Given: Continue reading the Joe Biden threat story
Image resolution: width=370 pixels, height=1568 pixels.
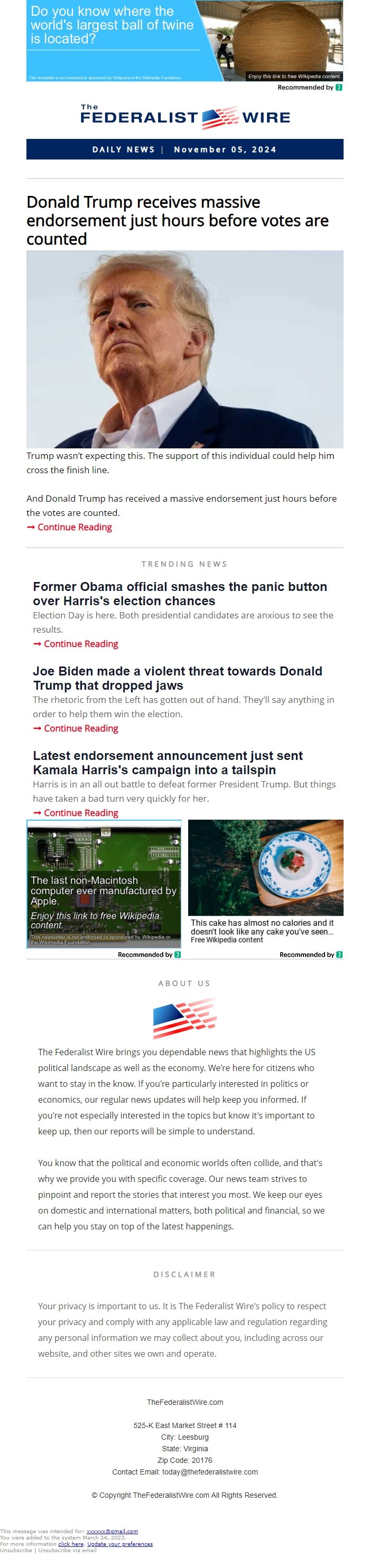Looking at the screenshot, I should 80,729.
